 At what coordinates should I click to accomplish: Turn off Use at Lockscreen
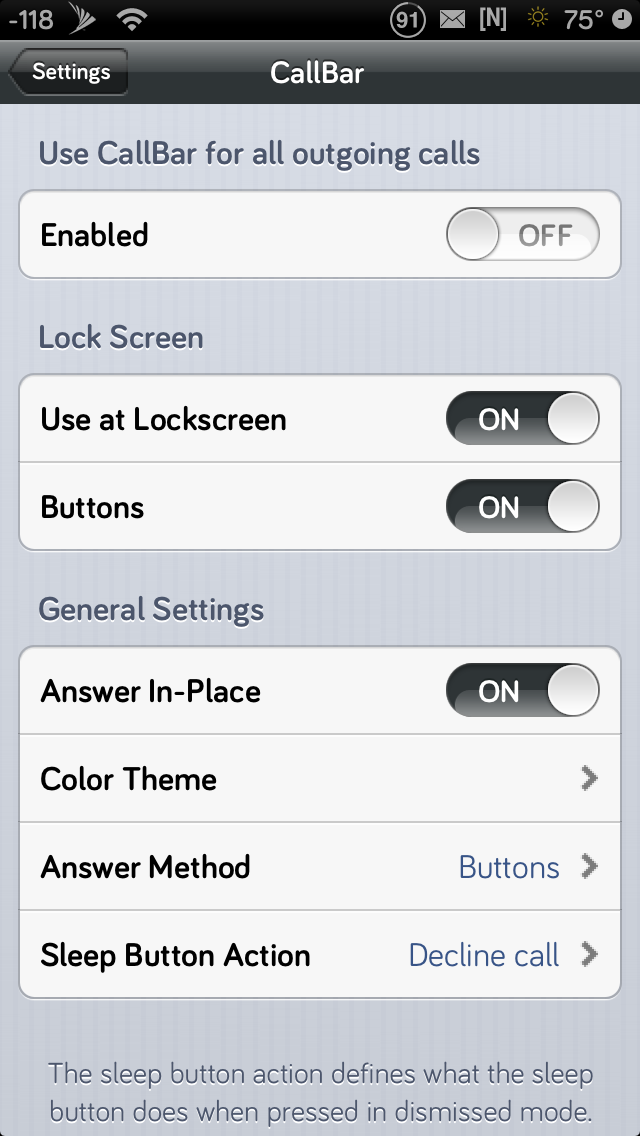522,419
